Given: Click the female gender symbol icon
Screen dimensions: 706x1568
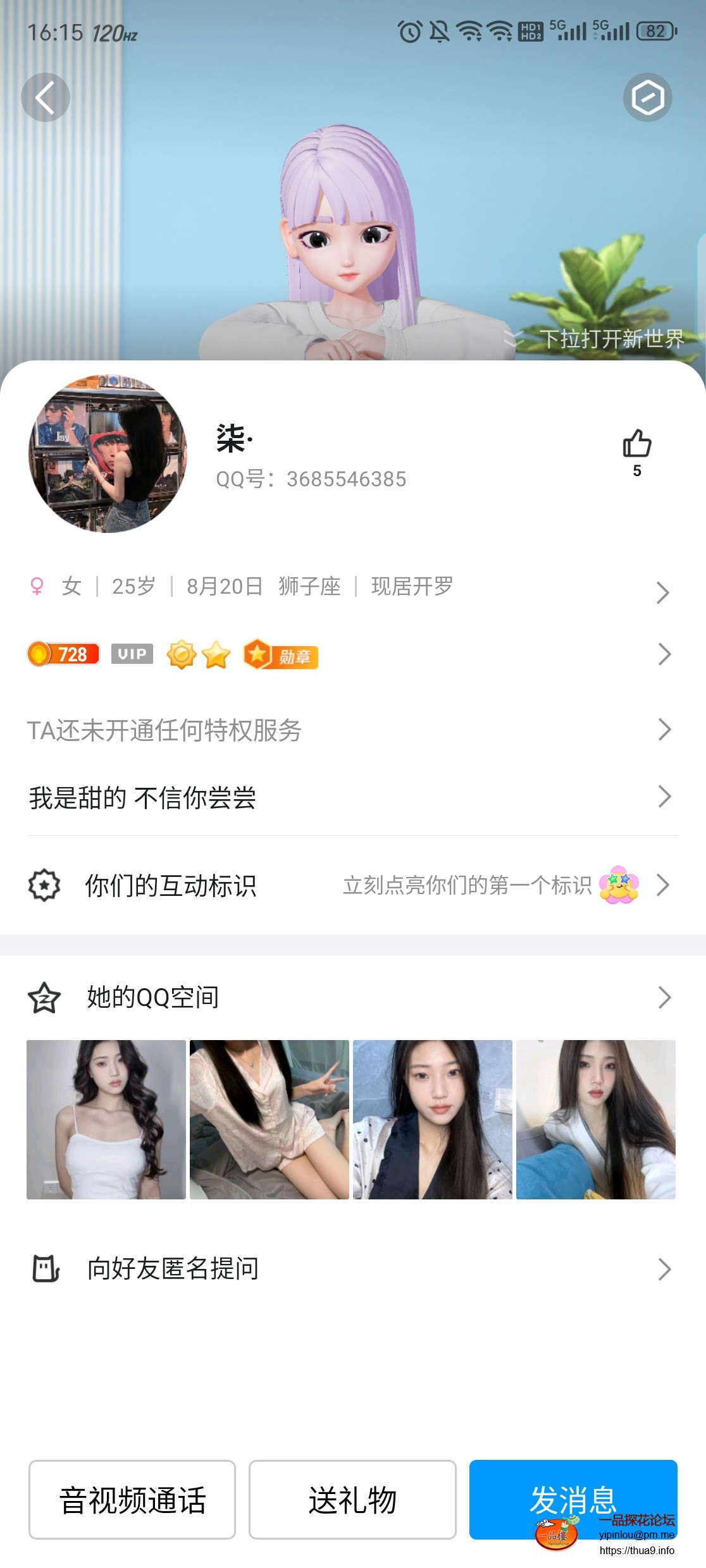Looking at the screenshot, I should coord(36,587).
